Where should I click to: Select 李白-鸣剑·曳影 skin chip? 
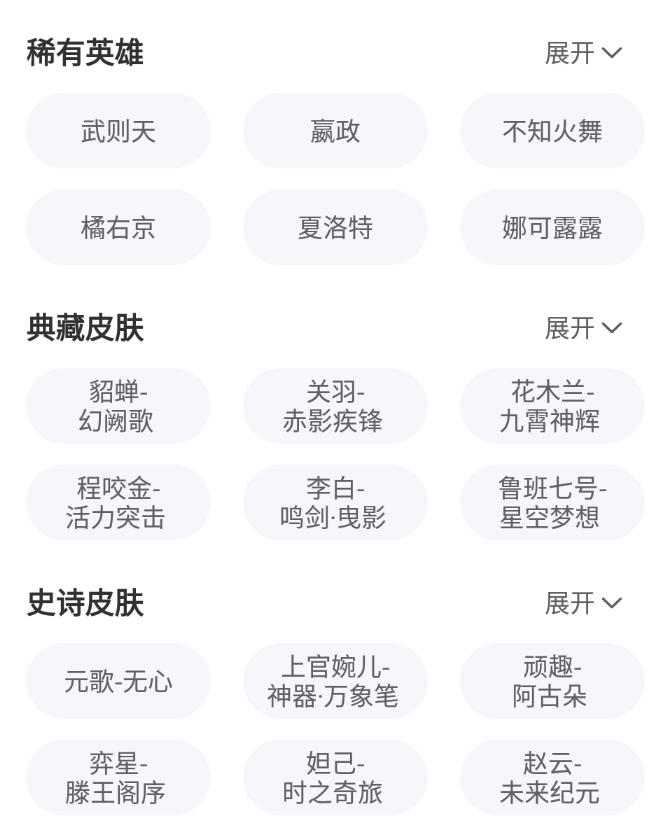(x=335, y=503)
